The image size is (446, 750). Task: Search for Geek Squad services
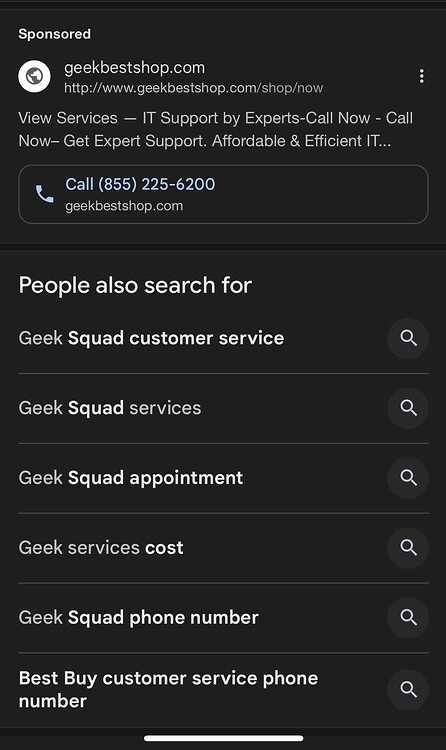[x=223, y=408]
